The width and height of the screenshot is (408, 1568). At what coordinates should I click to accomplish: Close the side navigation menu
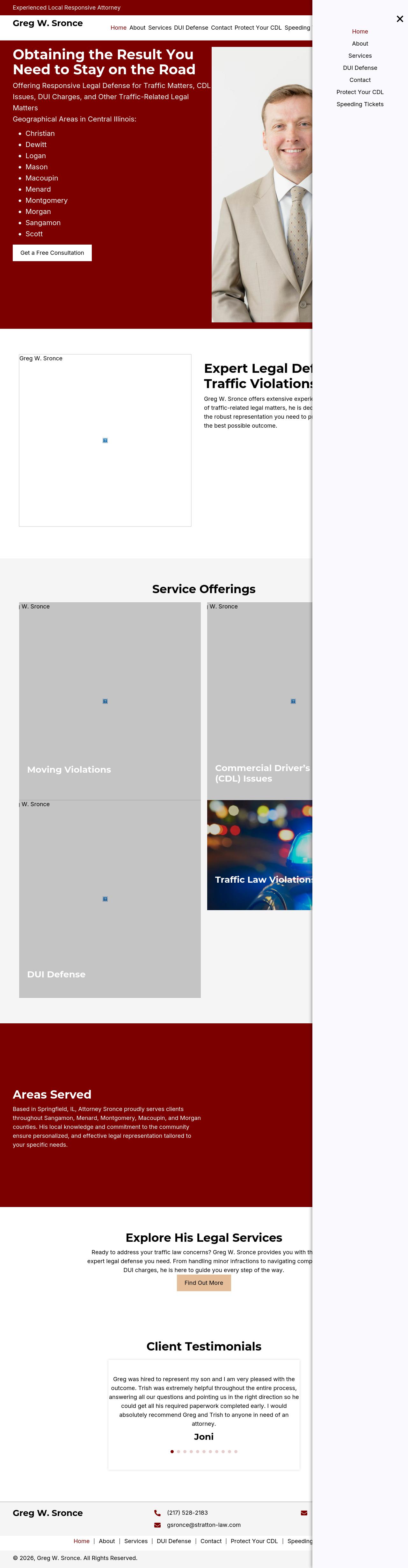tap(399, 19)
